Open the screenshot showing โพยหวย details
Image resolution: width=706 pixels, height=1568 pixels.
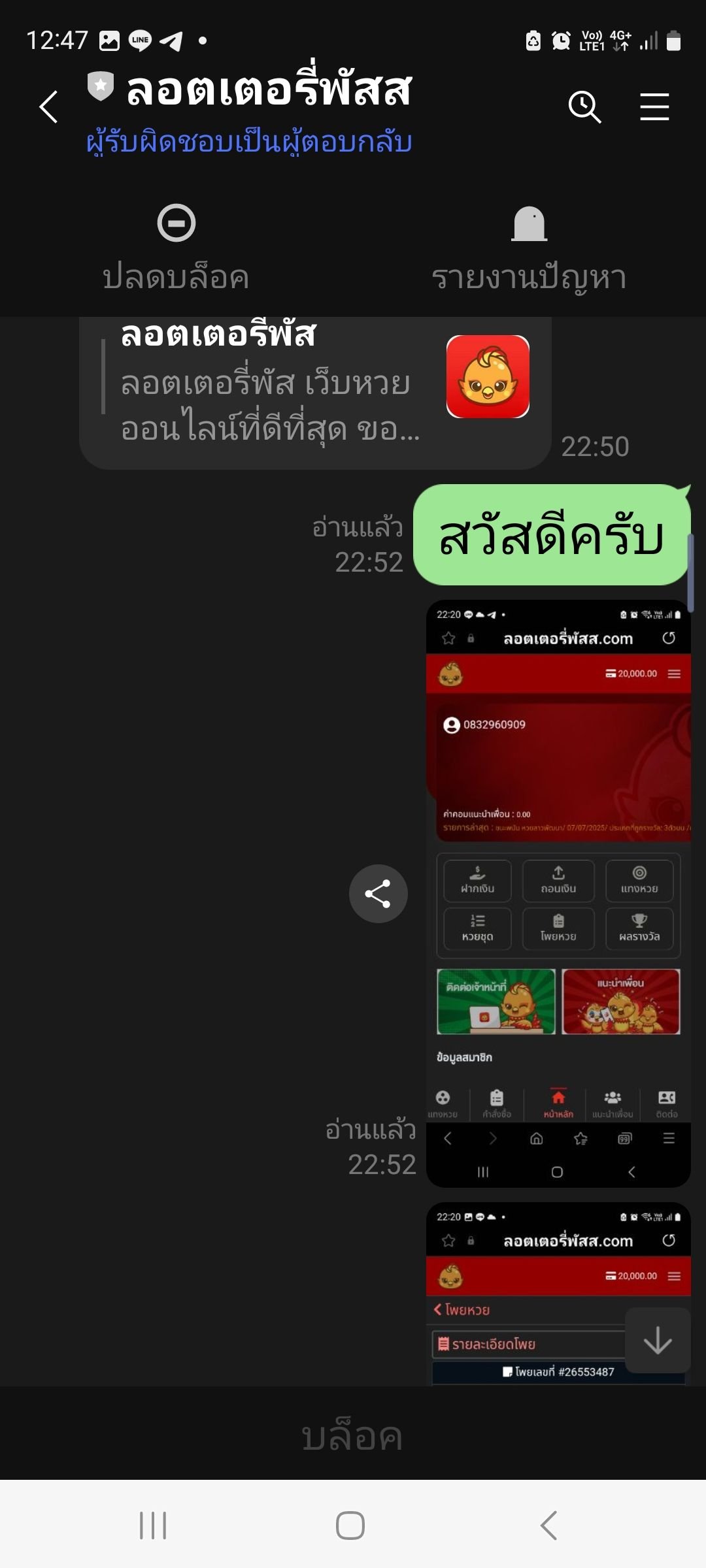[x=523, y=1294]
